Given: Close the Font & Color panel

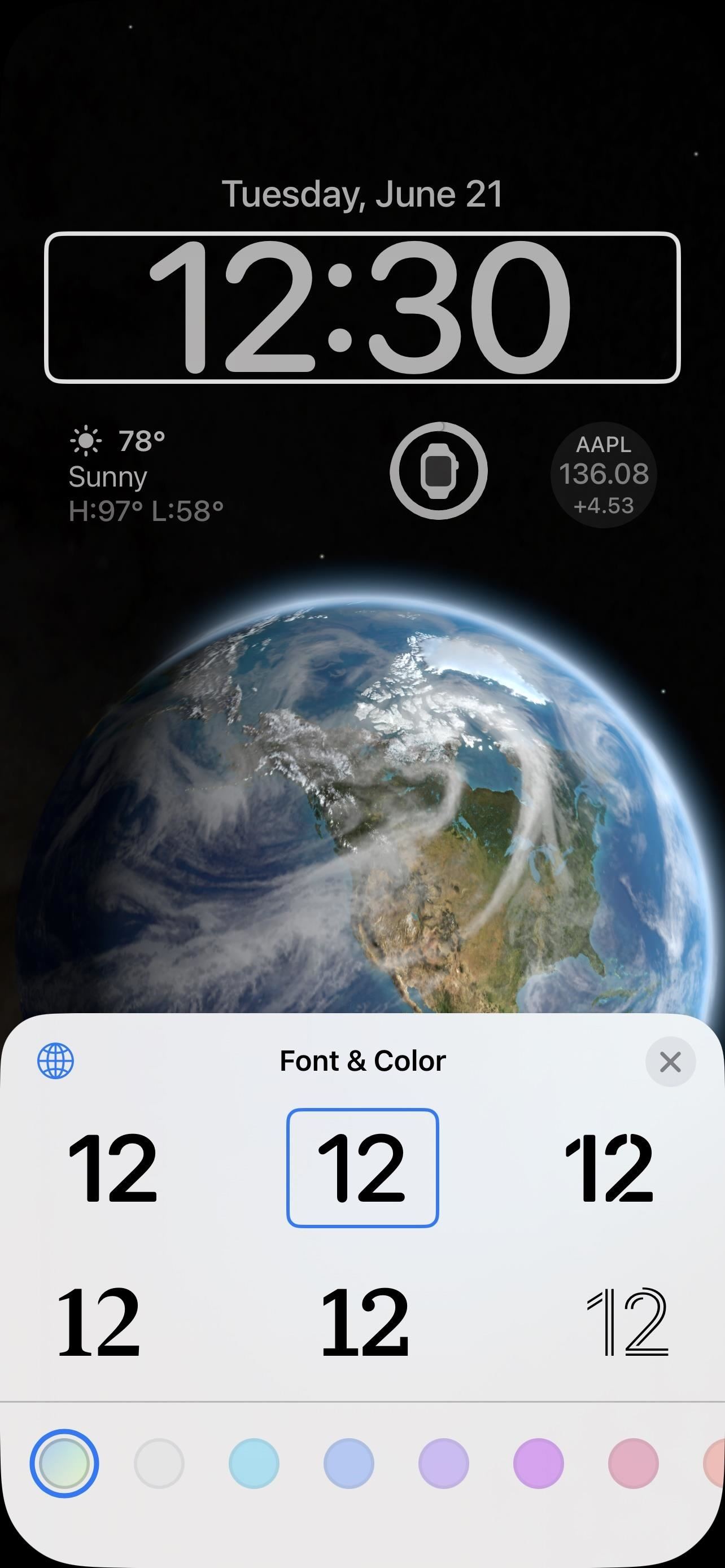Looking at the screenshot, I should [x=670, y=1062].
